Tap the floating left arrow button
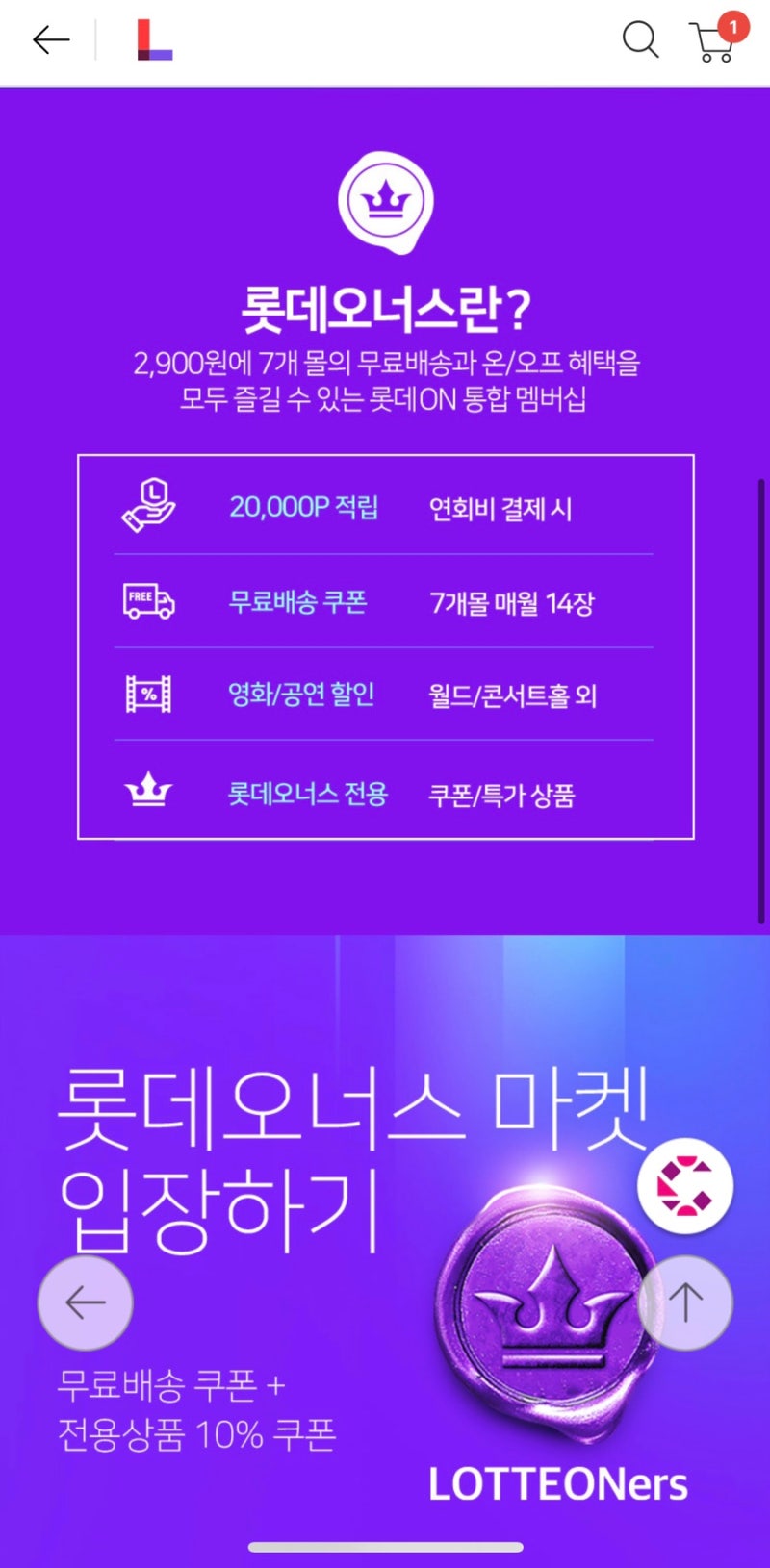This screenshot has width=770, height=1568. tap(85, 1302)
